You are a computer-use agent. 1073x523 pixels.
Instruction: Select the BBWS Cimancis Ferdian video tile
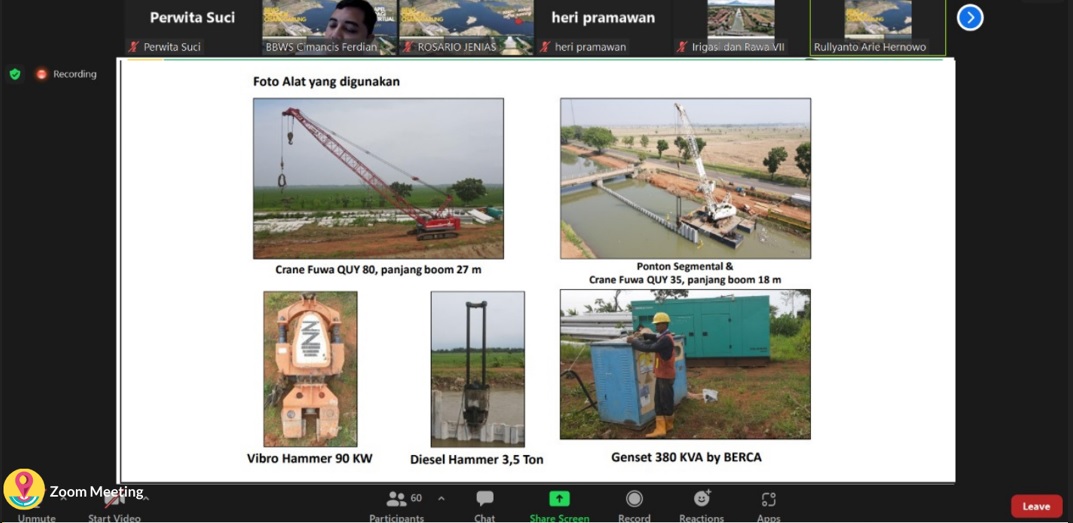pos(329,27)
